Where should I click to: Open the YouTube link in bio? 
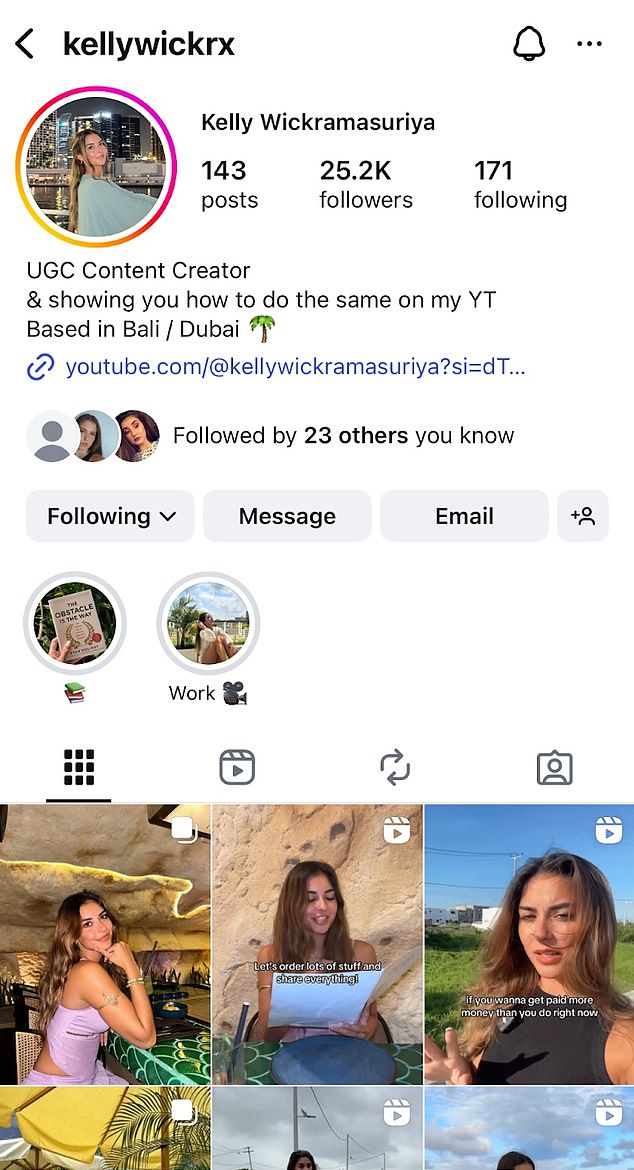tap(295, 367)
